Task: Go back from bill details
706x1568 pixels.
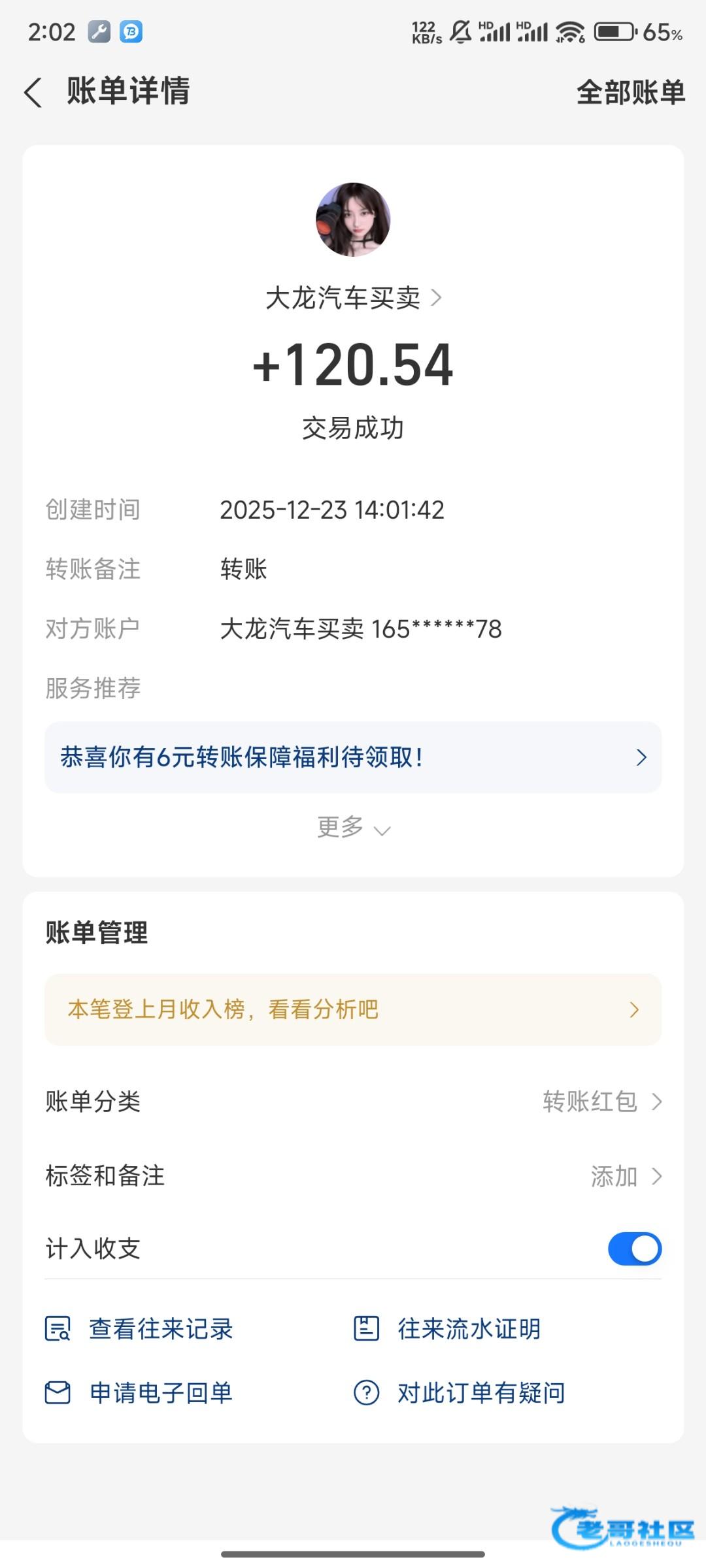Action: [34, 91]
